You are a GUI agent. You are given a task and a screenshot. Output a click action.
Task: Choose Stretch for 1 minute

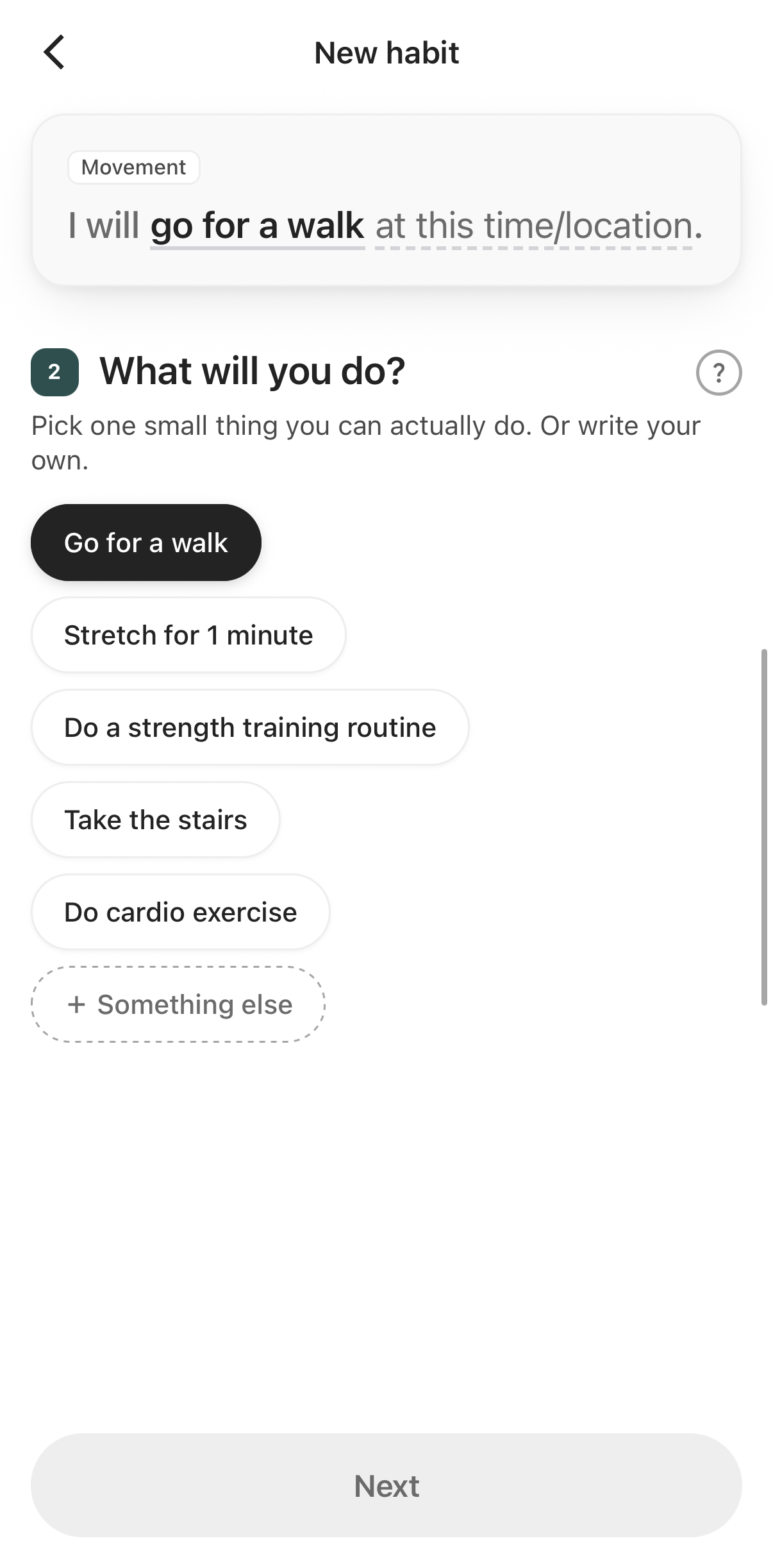click(188, 635)
